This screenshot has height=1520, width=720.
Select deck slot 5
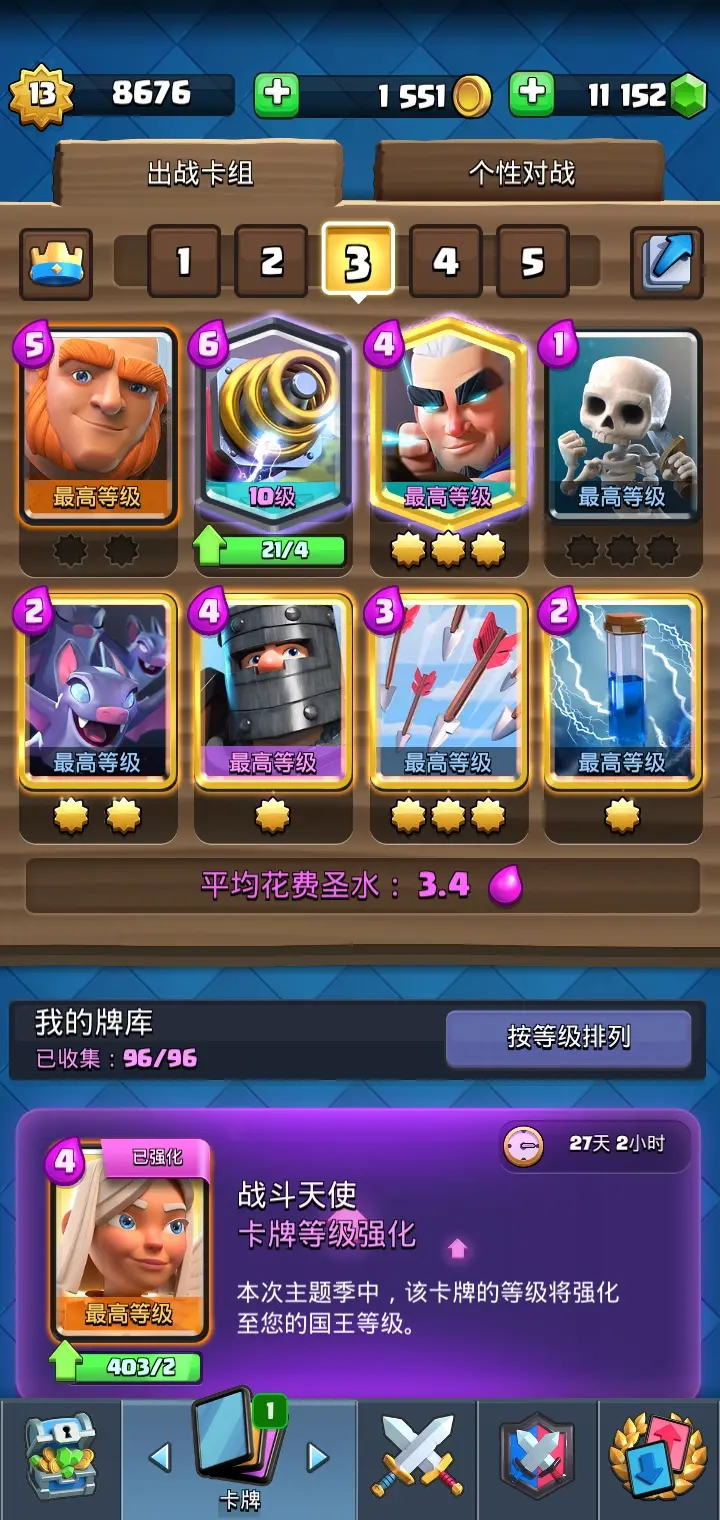(532, 262)
